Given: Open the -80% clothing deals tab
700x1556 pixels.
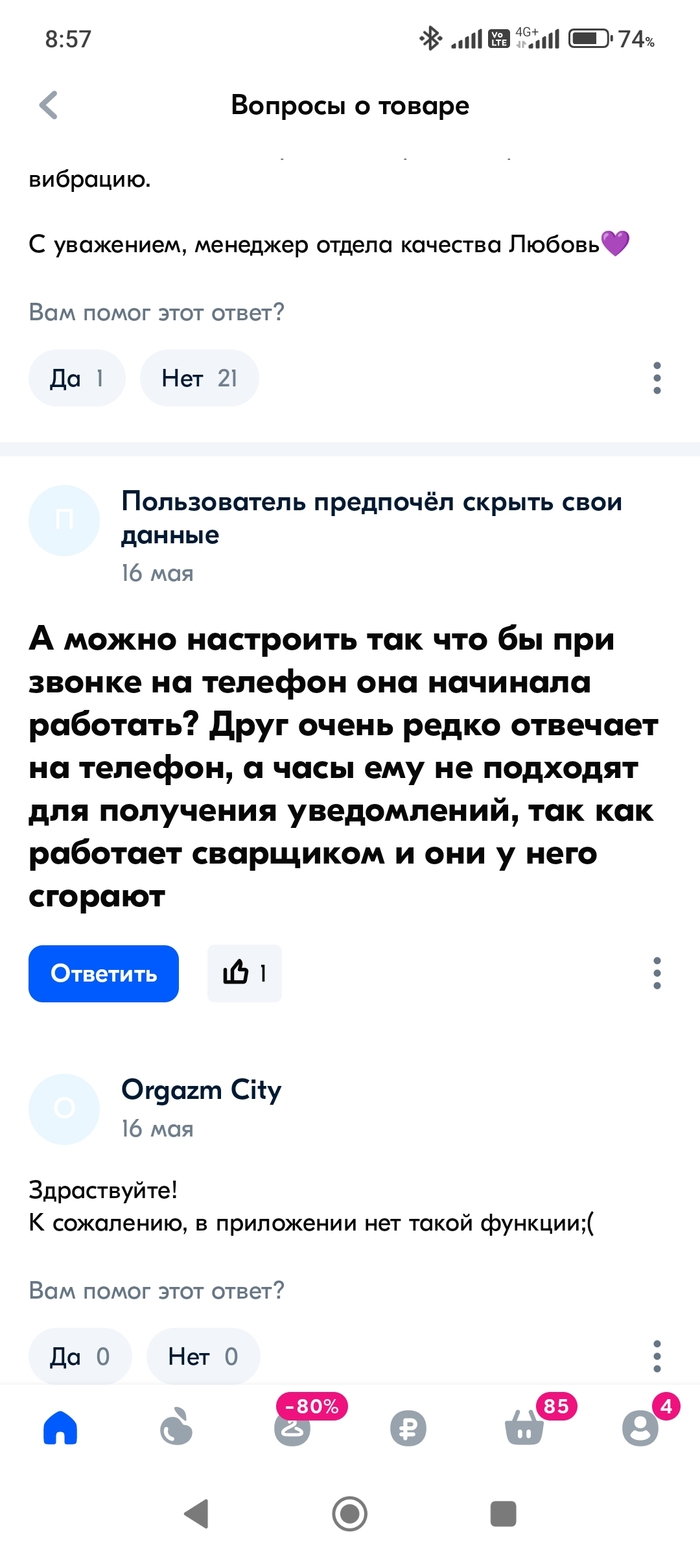Looking at the screenshot, I should (x=294, y=1427).
